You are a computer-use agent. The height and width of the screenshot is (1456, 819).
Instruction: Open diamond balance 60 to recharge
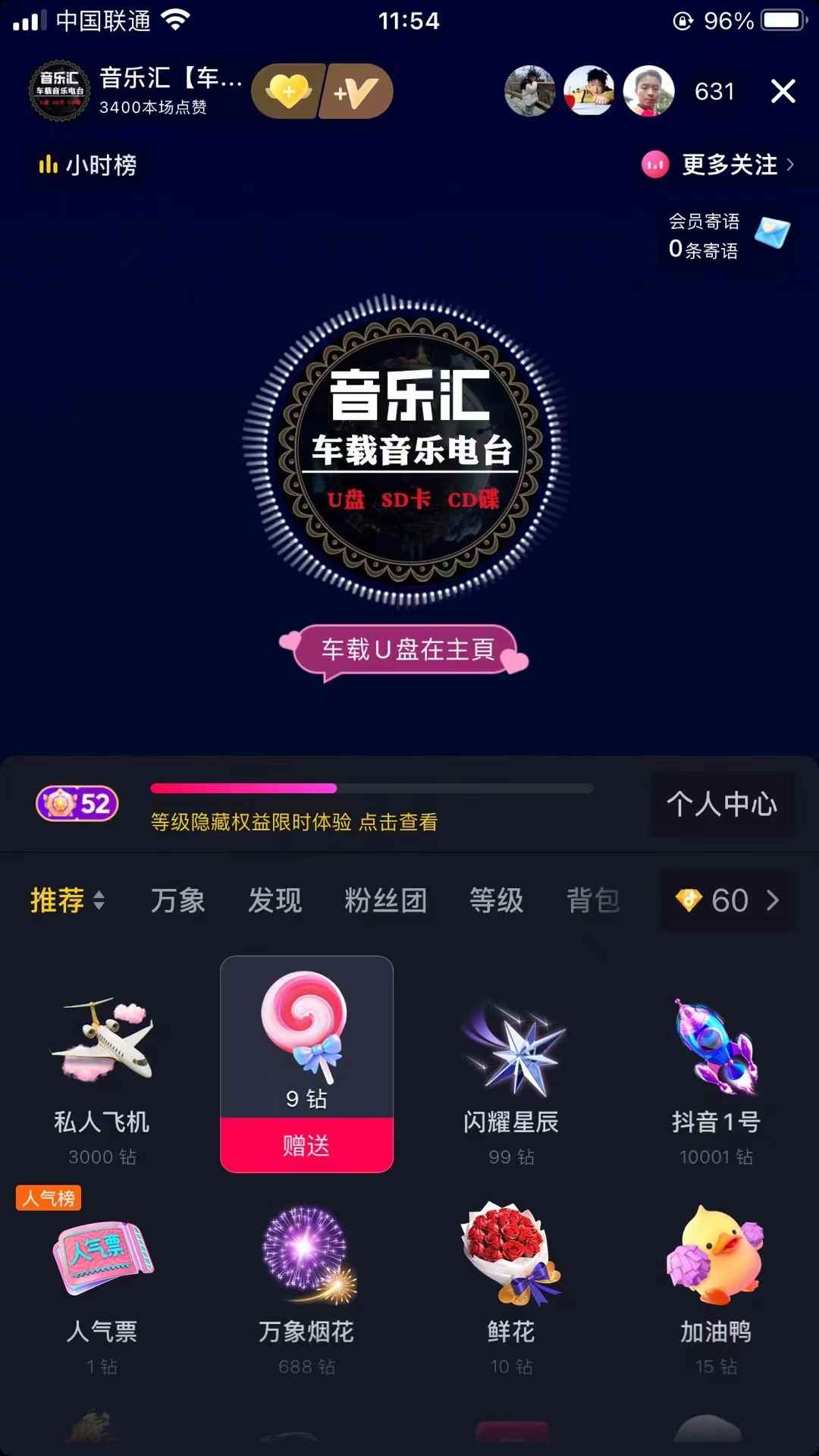[x=728, y=900]
